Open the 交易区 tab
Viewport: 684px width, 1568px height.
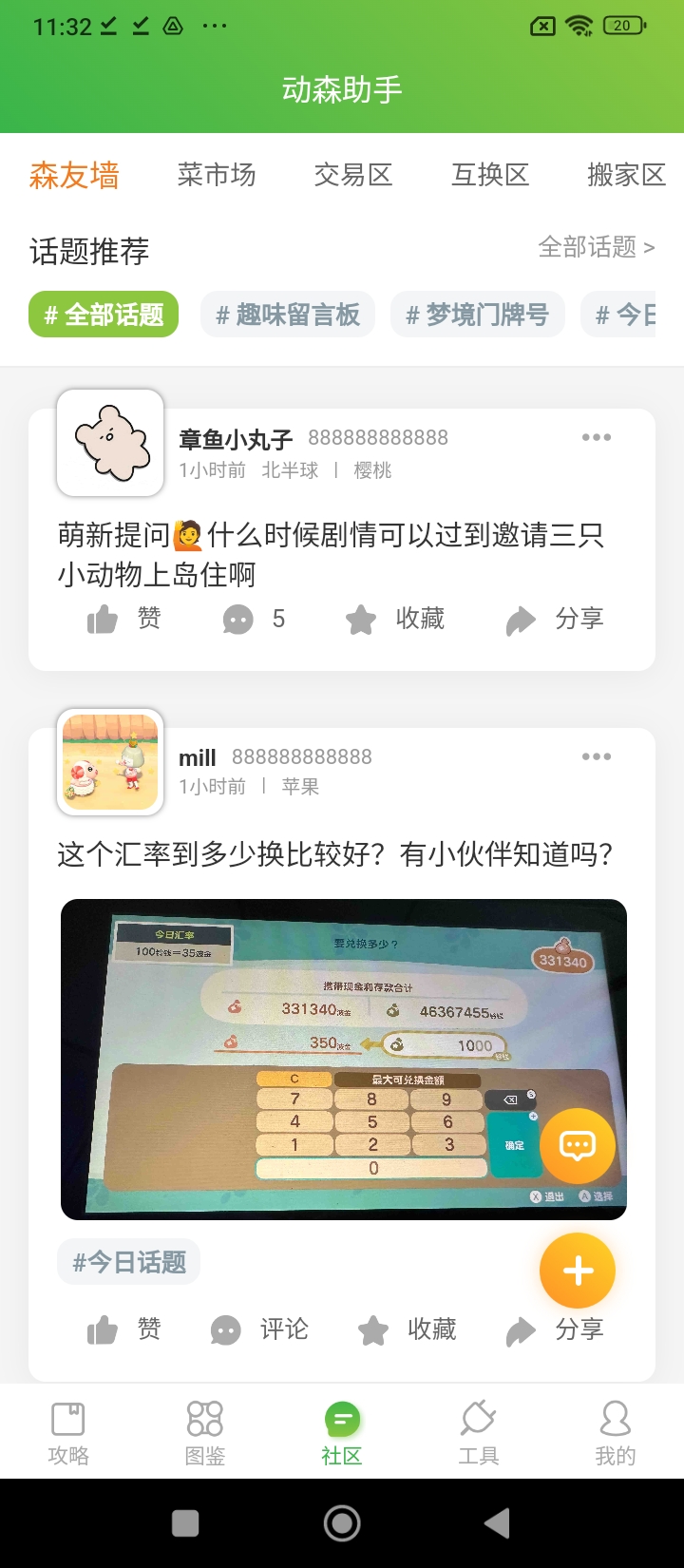click(353, 175)
